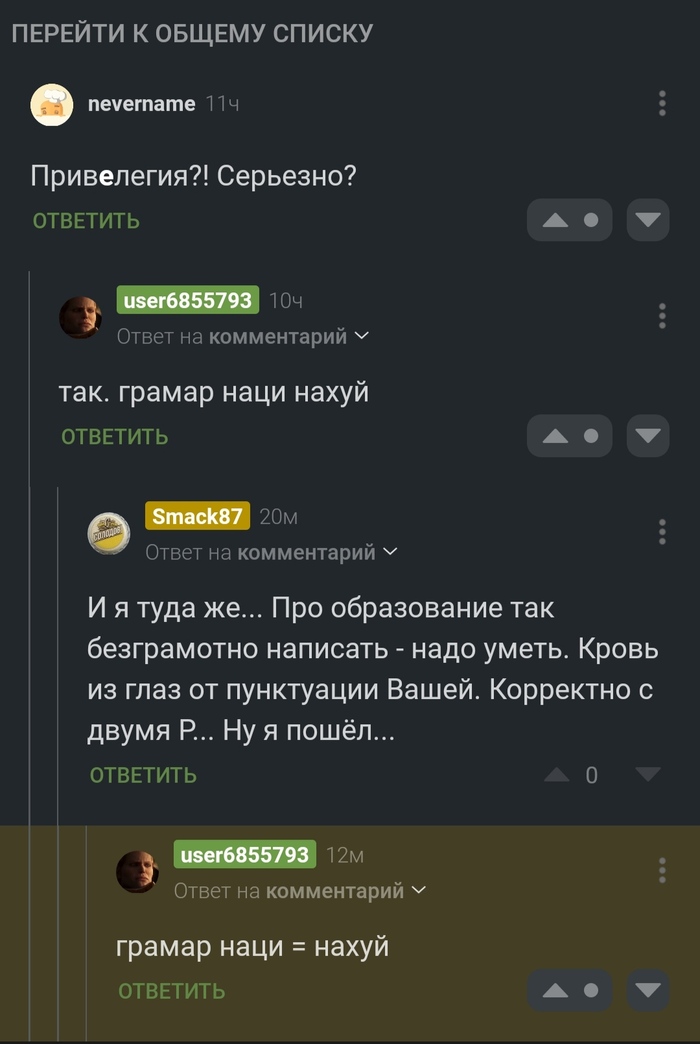Downvote Smack87's comment

pyautogui.click(x=648, y=775)
